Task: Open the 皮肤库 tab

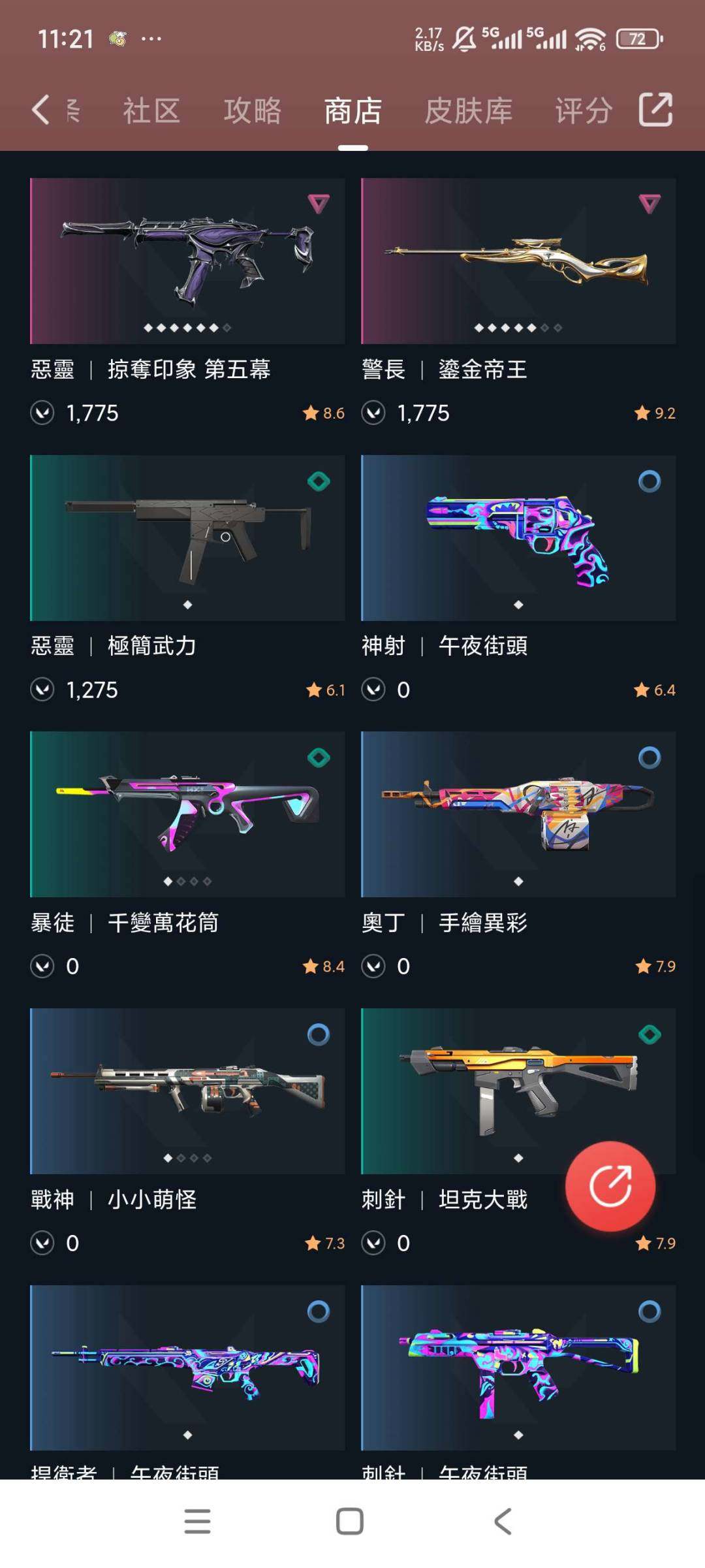Action: [x=468, y=111]
